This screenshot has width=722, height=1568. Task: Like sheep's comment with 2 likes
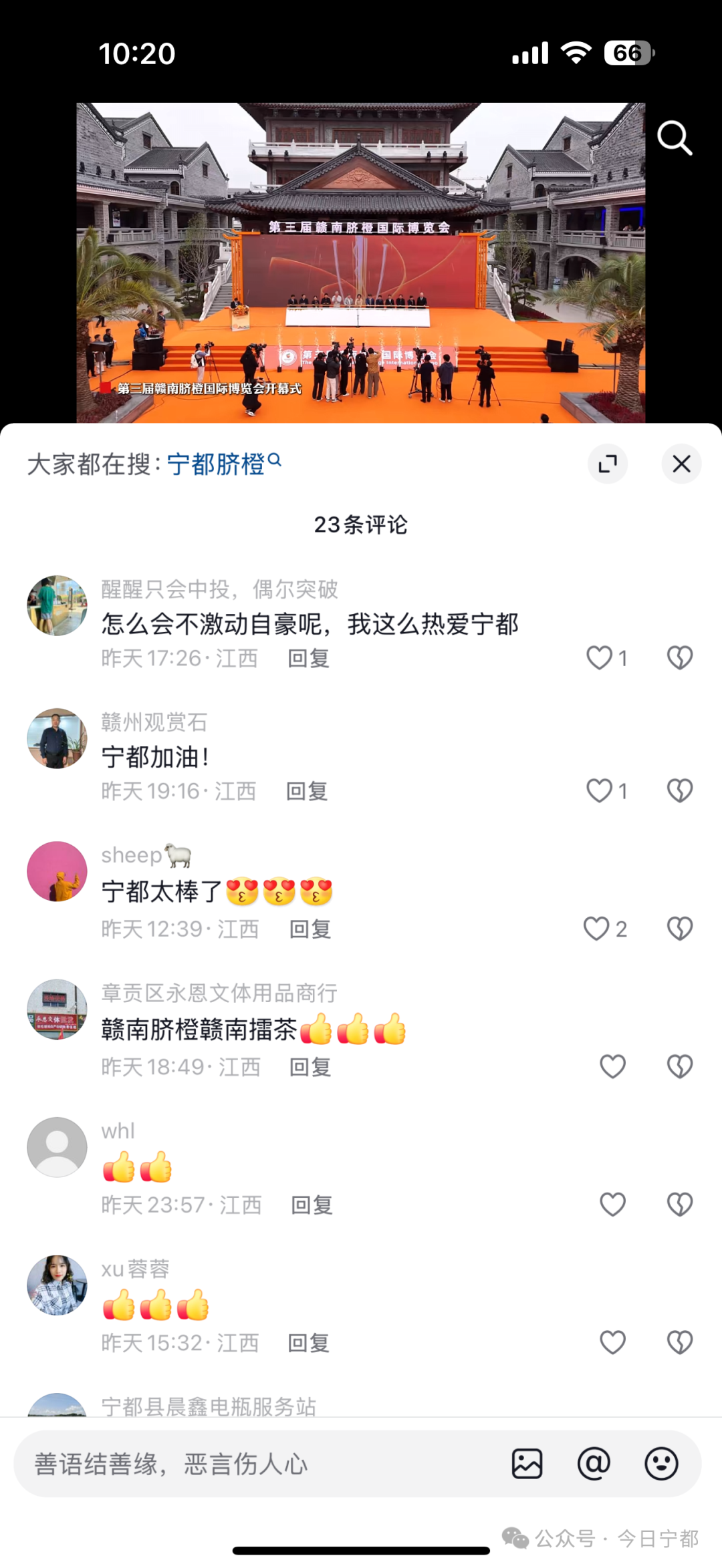[x=597, y=929]
